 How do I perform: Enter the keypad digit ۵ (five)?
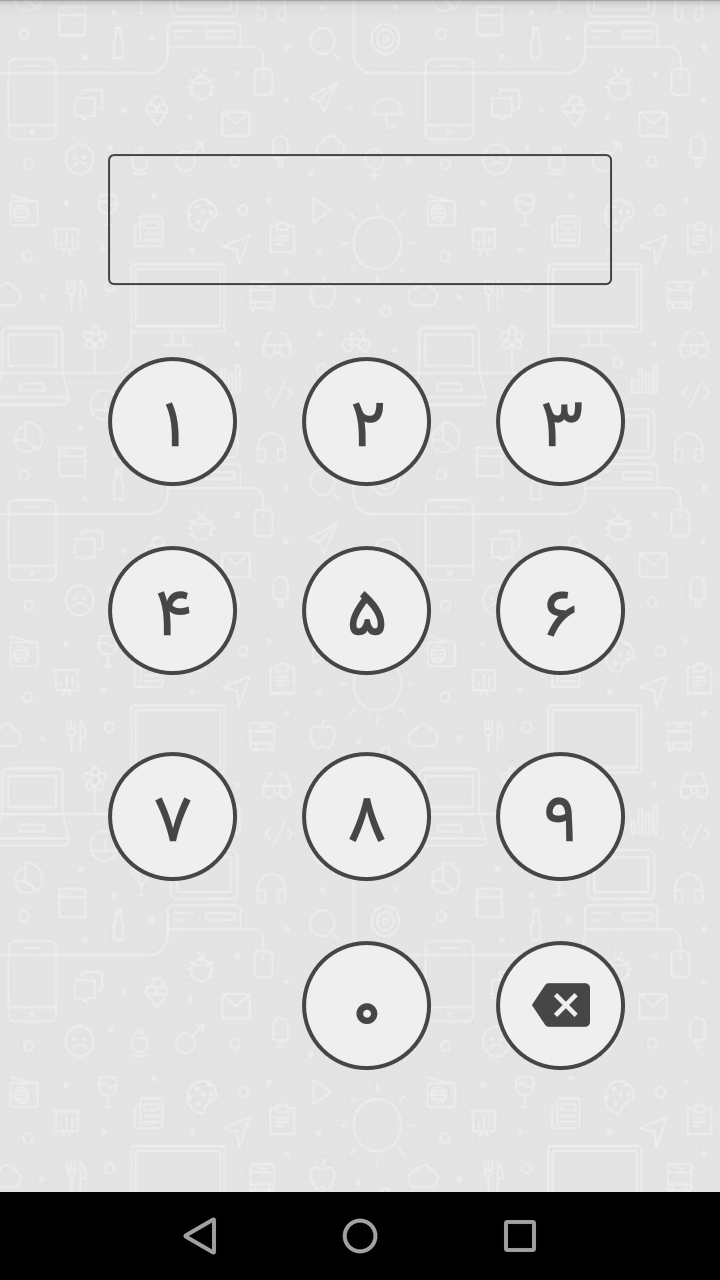[x=366, y=610]
